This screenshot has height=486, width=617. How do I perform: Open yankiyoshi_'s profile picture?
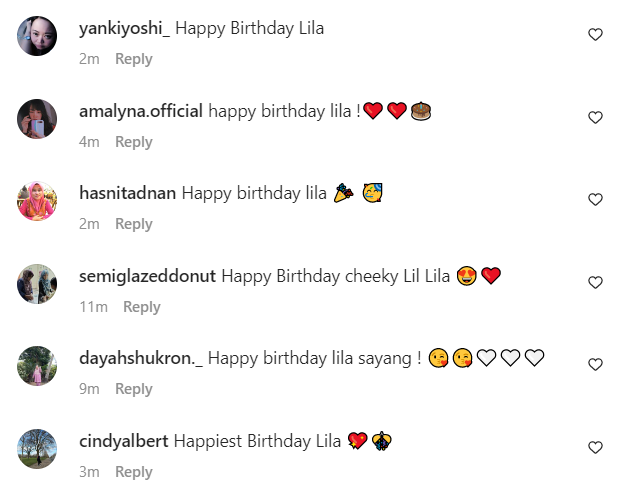[x=37, y=36]
